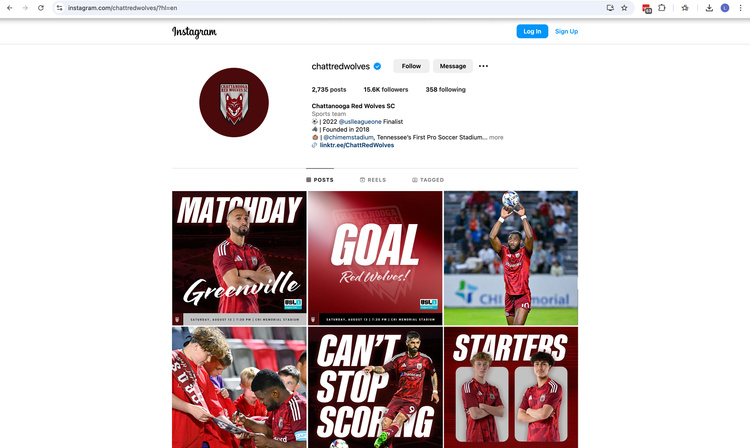The width and height of the screenshot is (750, 448).
Task: View the chattredwolves profile picture
Action: point(234,102)
